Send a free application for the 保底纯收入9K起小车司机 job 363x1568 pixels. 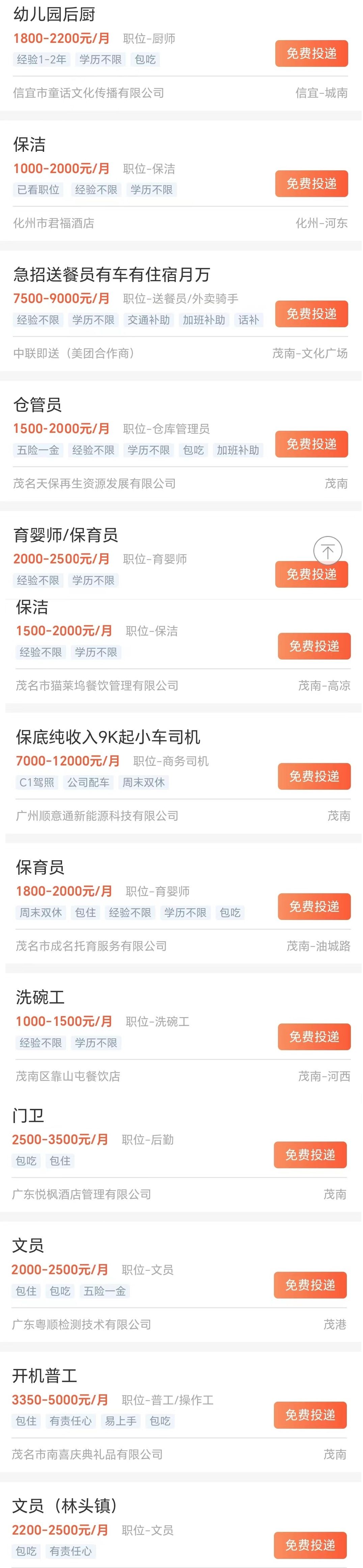pyautogui.click(x=314, y=777)
